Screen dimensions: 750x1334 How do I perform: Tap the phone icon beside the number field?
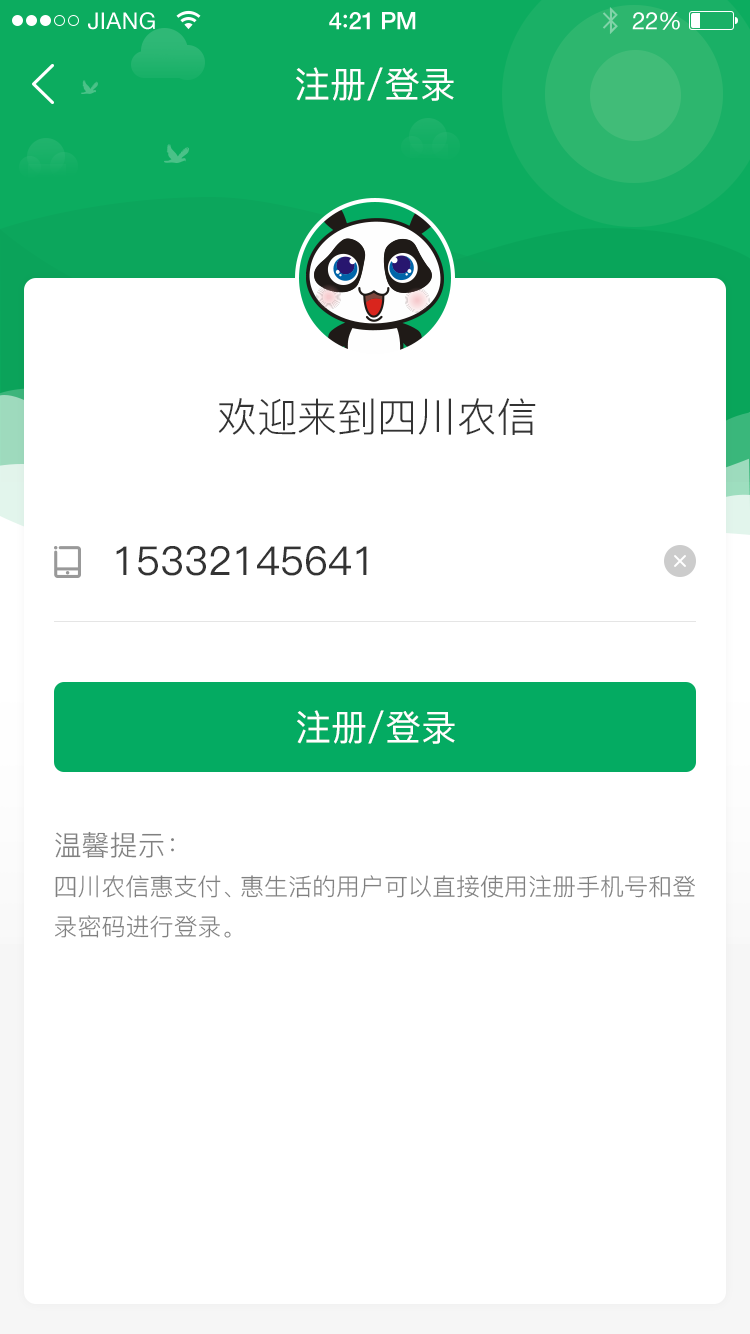coord(67,561)
